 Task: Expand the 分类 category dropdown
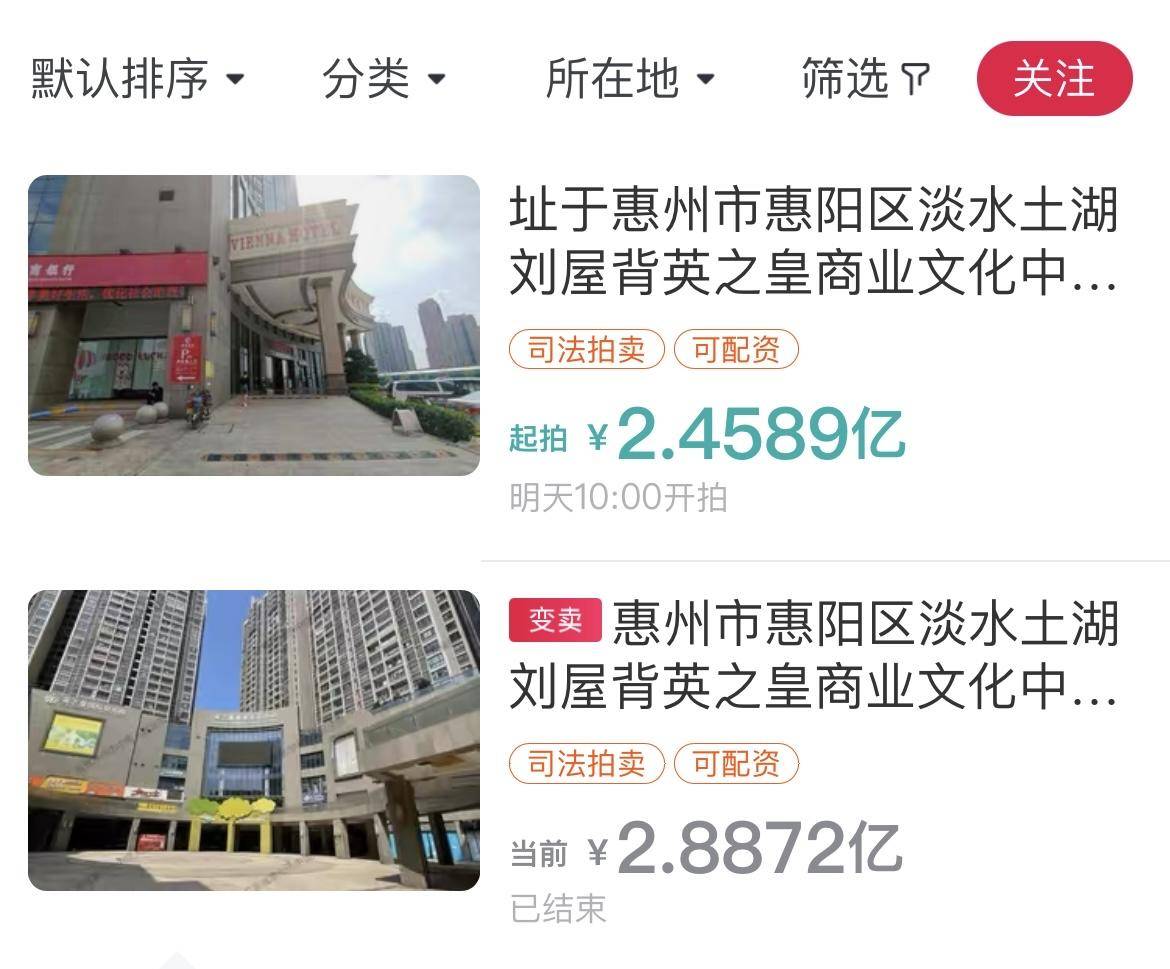coord(383,78)
